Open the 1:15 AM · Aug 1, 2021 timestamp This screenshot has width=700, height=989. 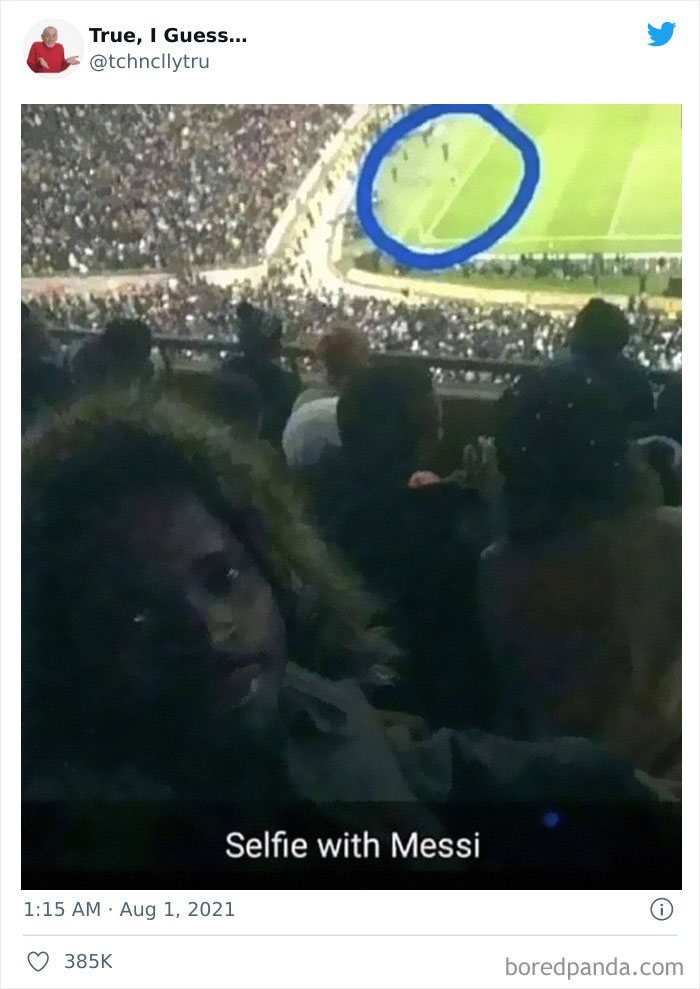point(129,909)
